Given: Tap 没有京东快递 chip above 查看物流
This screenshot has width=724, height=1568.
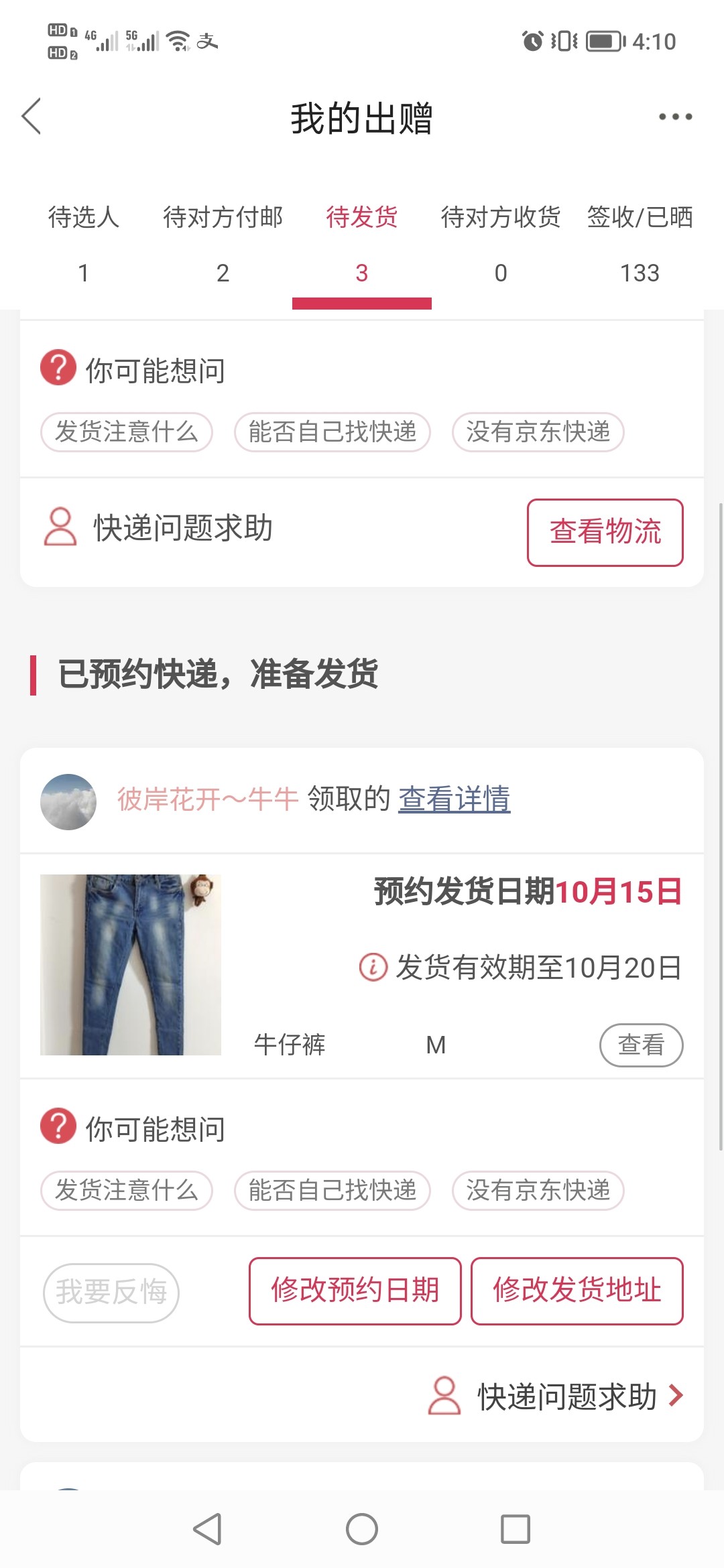Looking at the screenshot, I should tap(538, 432).
